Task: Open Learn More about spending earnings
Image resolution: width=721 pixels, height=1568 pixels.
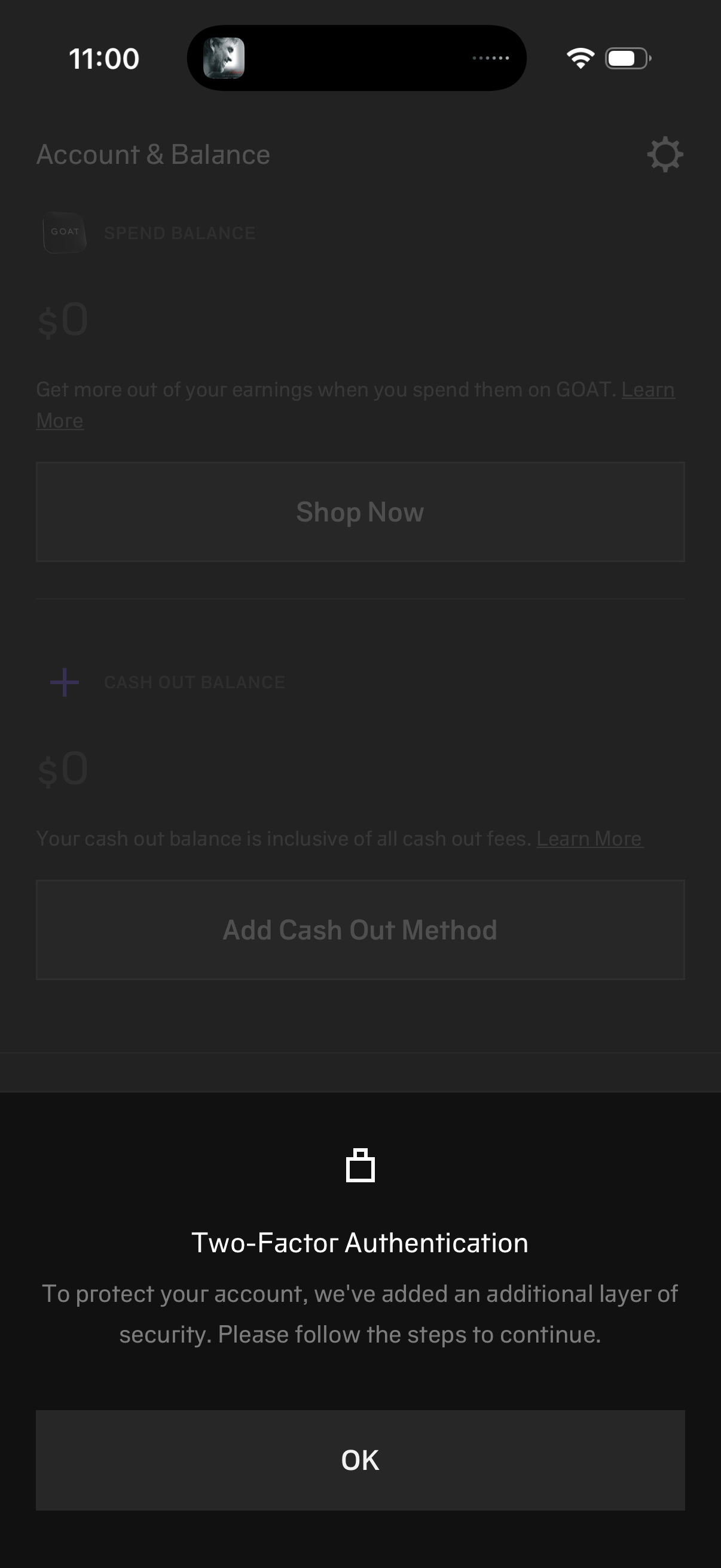Action: click(x=648, y=389)
